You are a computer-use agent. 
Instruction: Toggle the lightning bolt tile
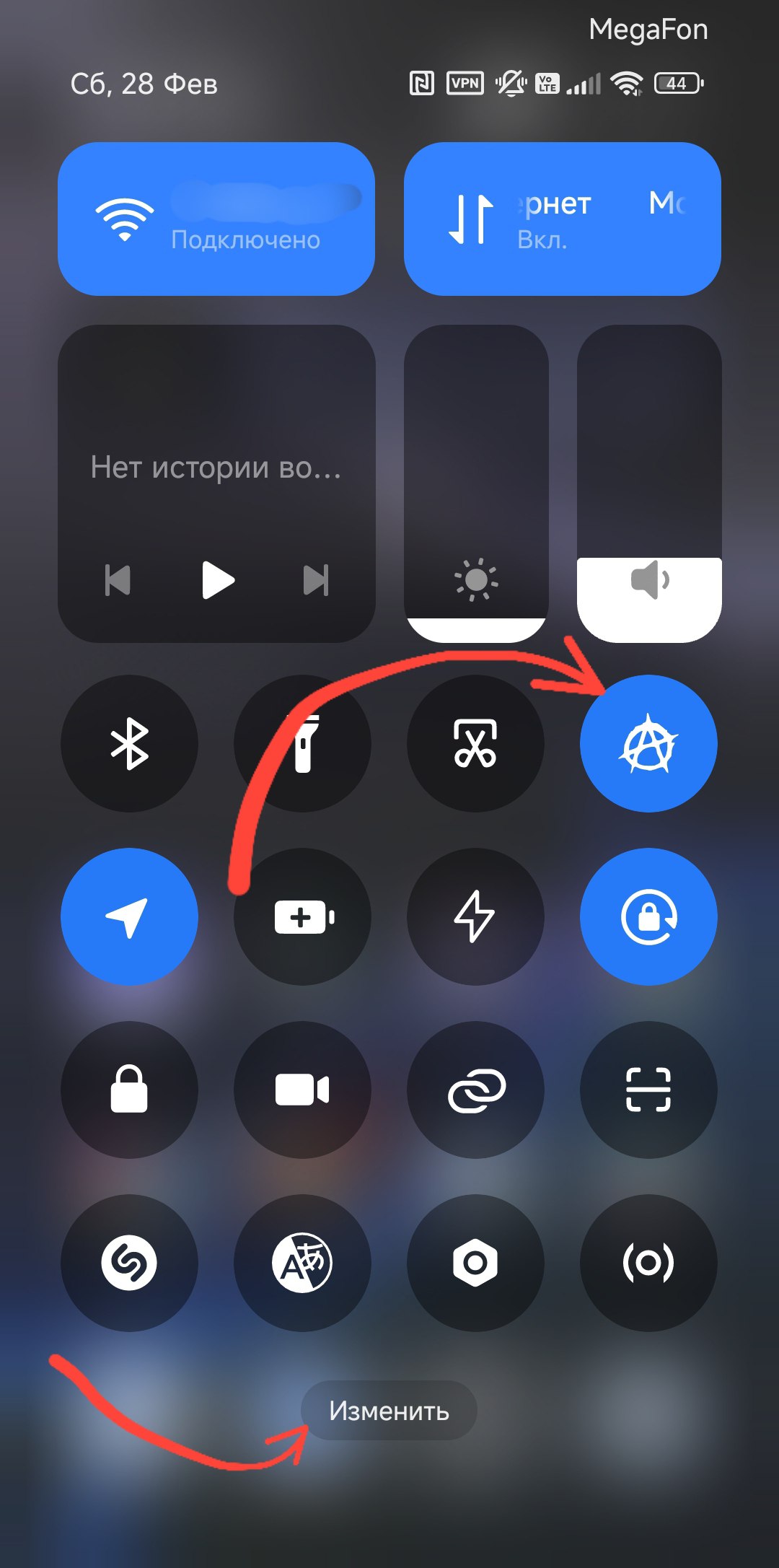tap(475, 916)
